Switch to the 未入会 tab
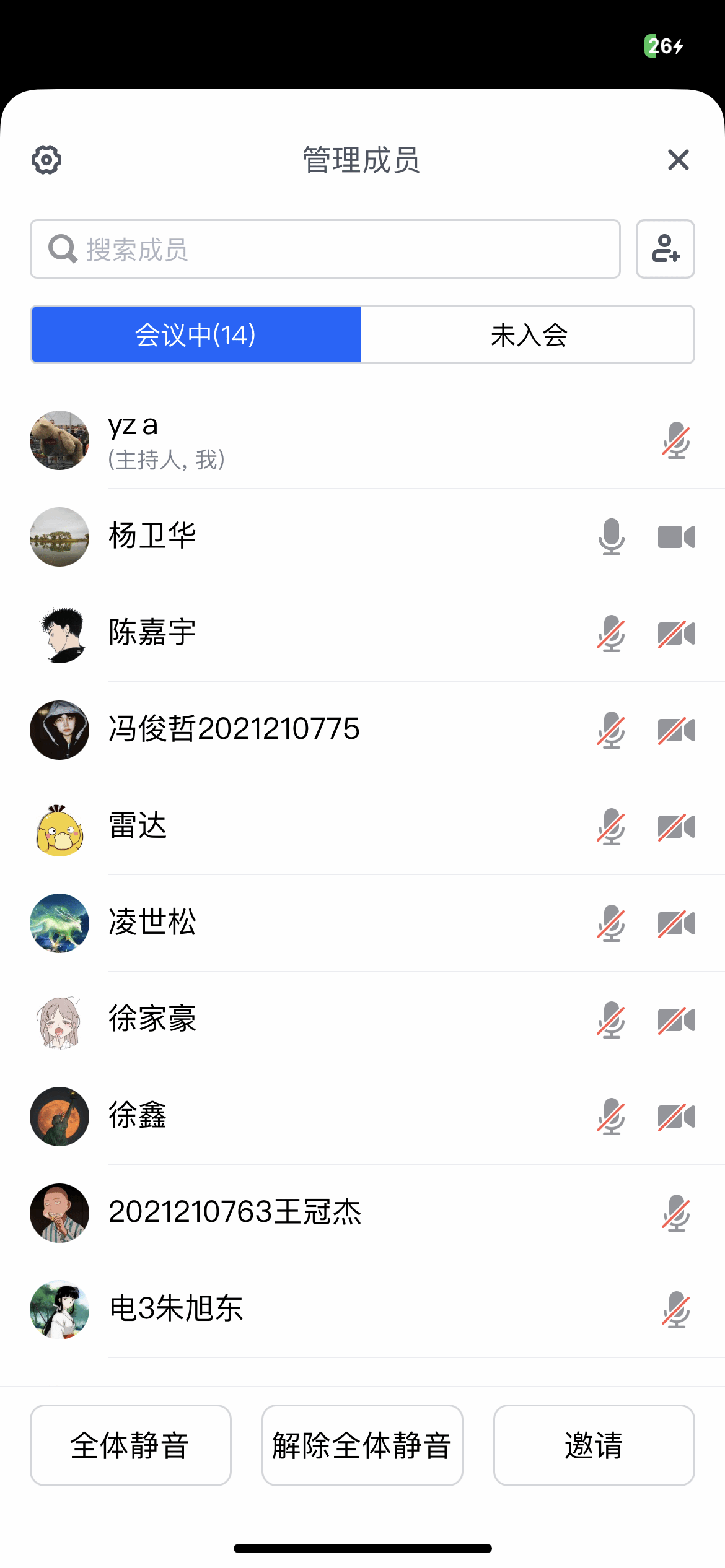725x1568 pixels. pos(528,335)
